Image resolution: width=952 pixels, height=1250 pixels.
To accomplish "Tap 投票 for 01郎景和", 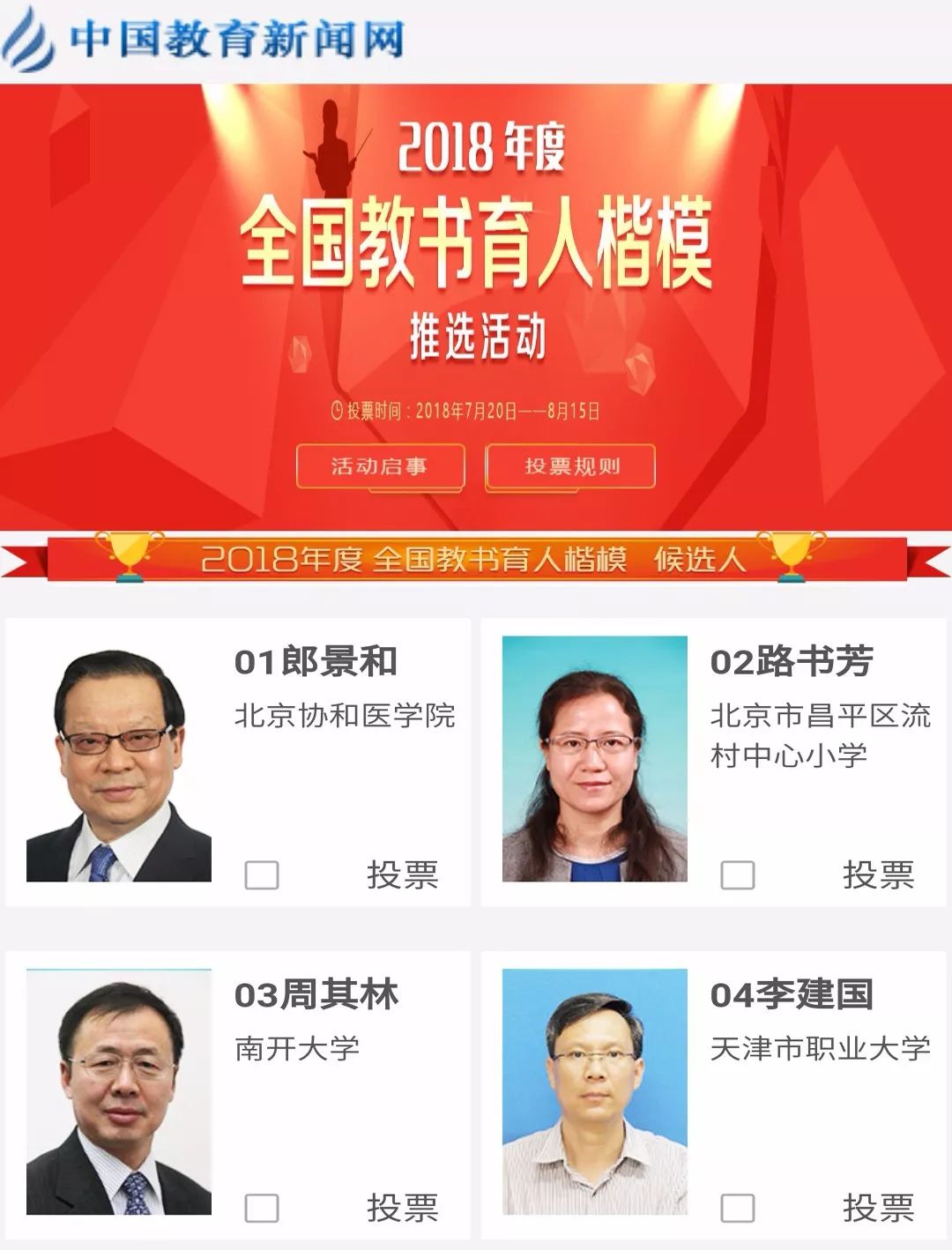I will [x=403, y=875].
